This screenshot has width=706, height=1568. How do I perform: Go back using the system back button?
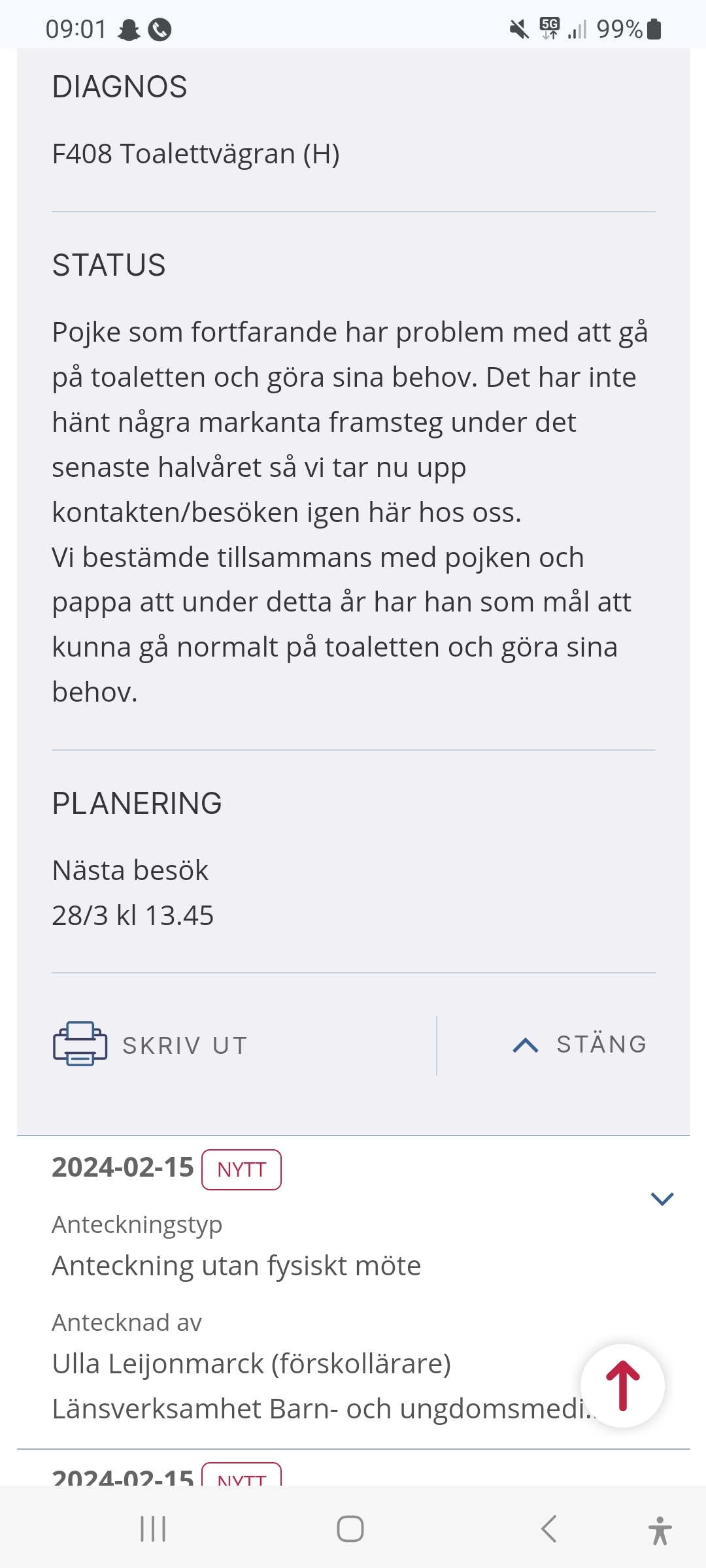click(x=548, y=1529)
